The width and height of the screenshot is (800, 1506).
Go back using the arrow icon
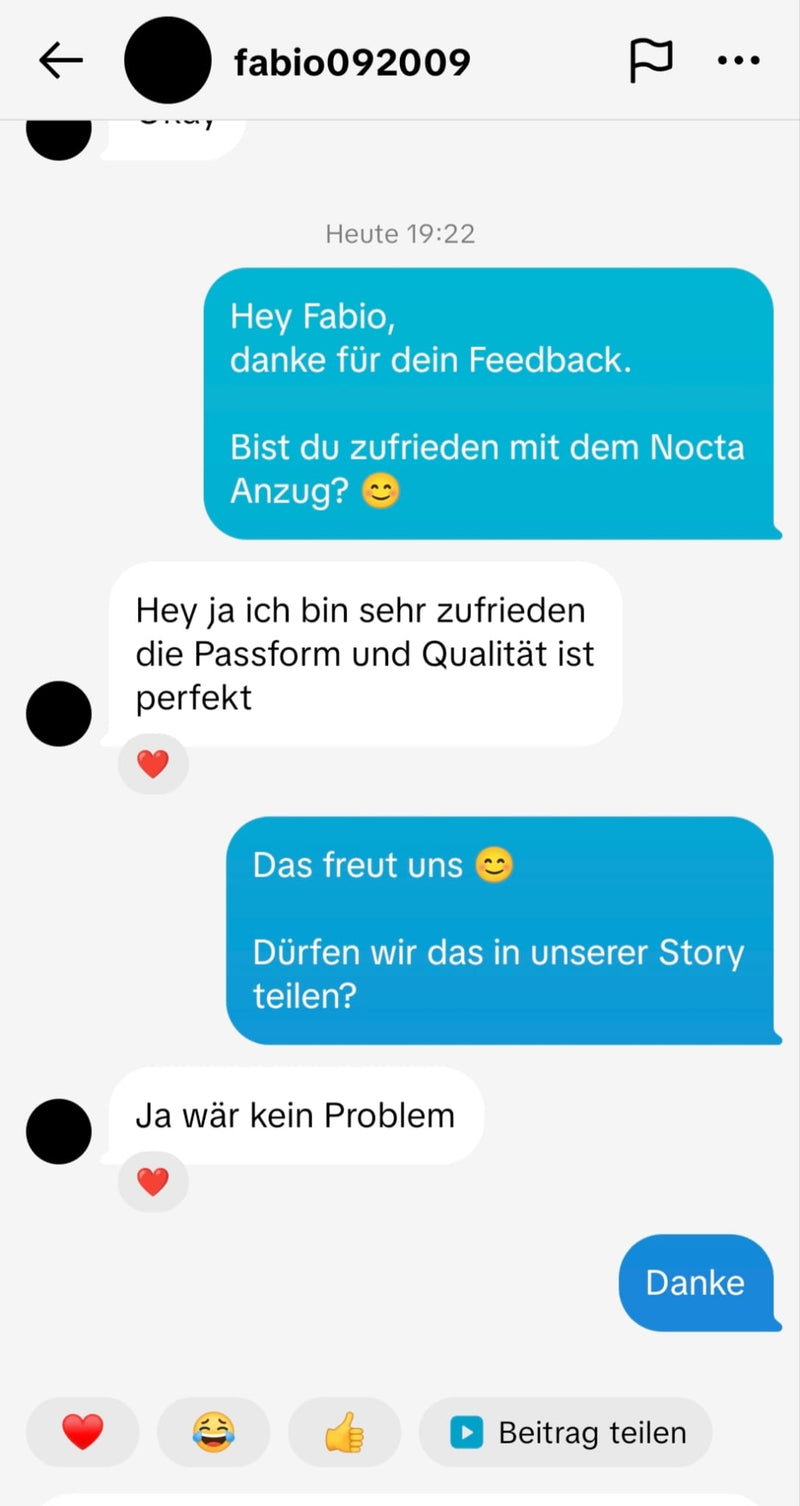click(x=60, y=61)
